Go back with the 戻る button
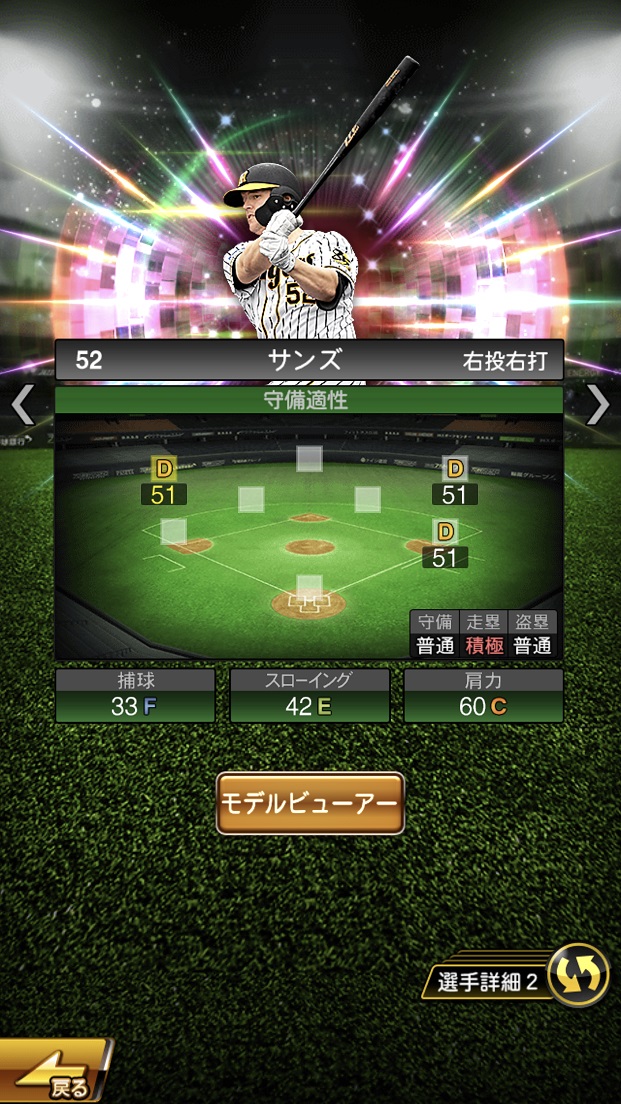The height and width of the screenshot is (1104, 621). pyautogui.click(x=55, y=1074)
